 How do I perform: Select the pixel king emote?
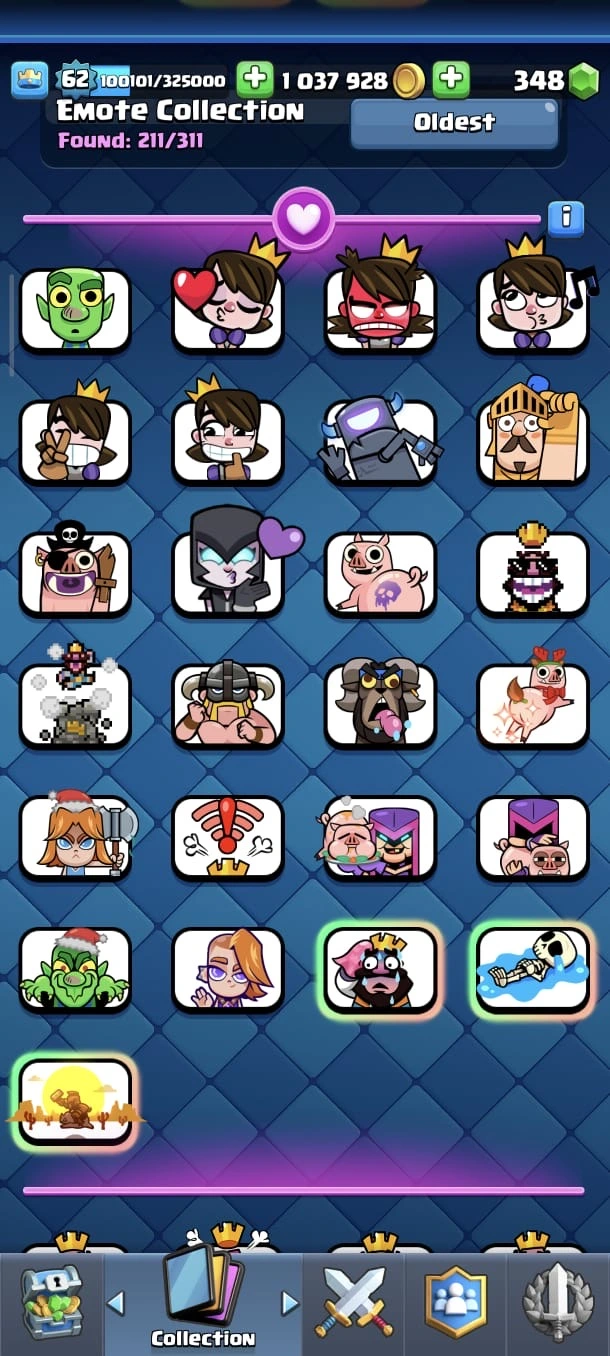click(x=532, y=573)
